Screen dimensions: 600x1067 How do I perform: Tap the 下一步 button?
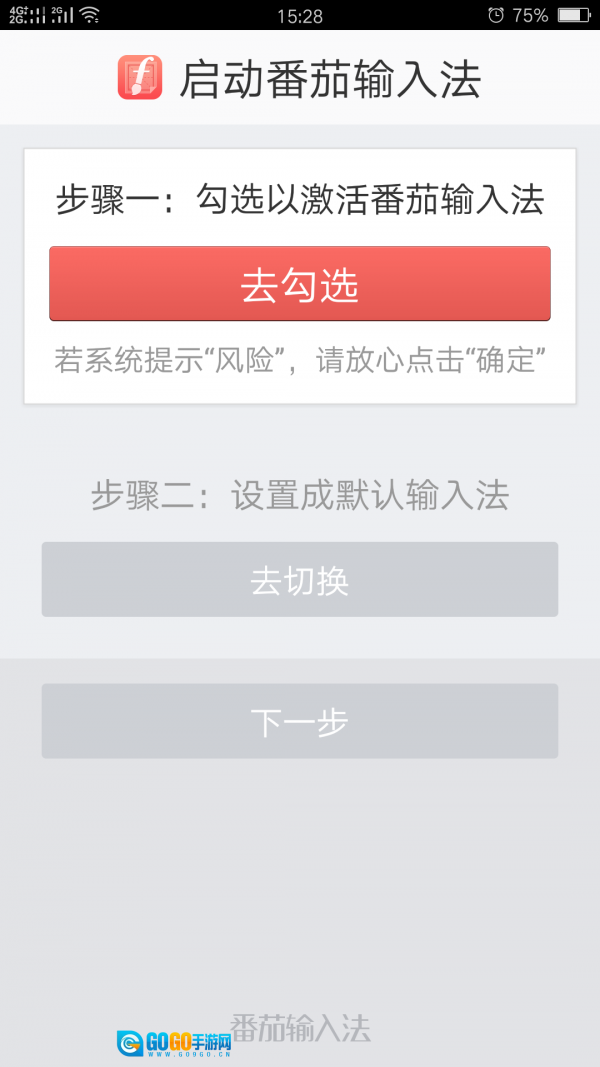point(299,721)
